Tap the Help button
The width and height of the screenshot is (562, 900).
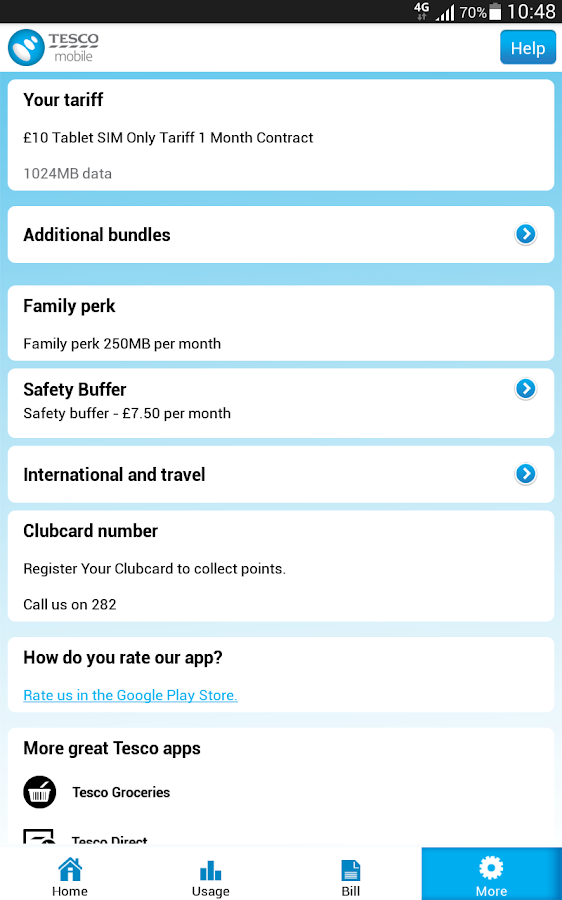click(x=528, y=48)
